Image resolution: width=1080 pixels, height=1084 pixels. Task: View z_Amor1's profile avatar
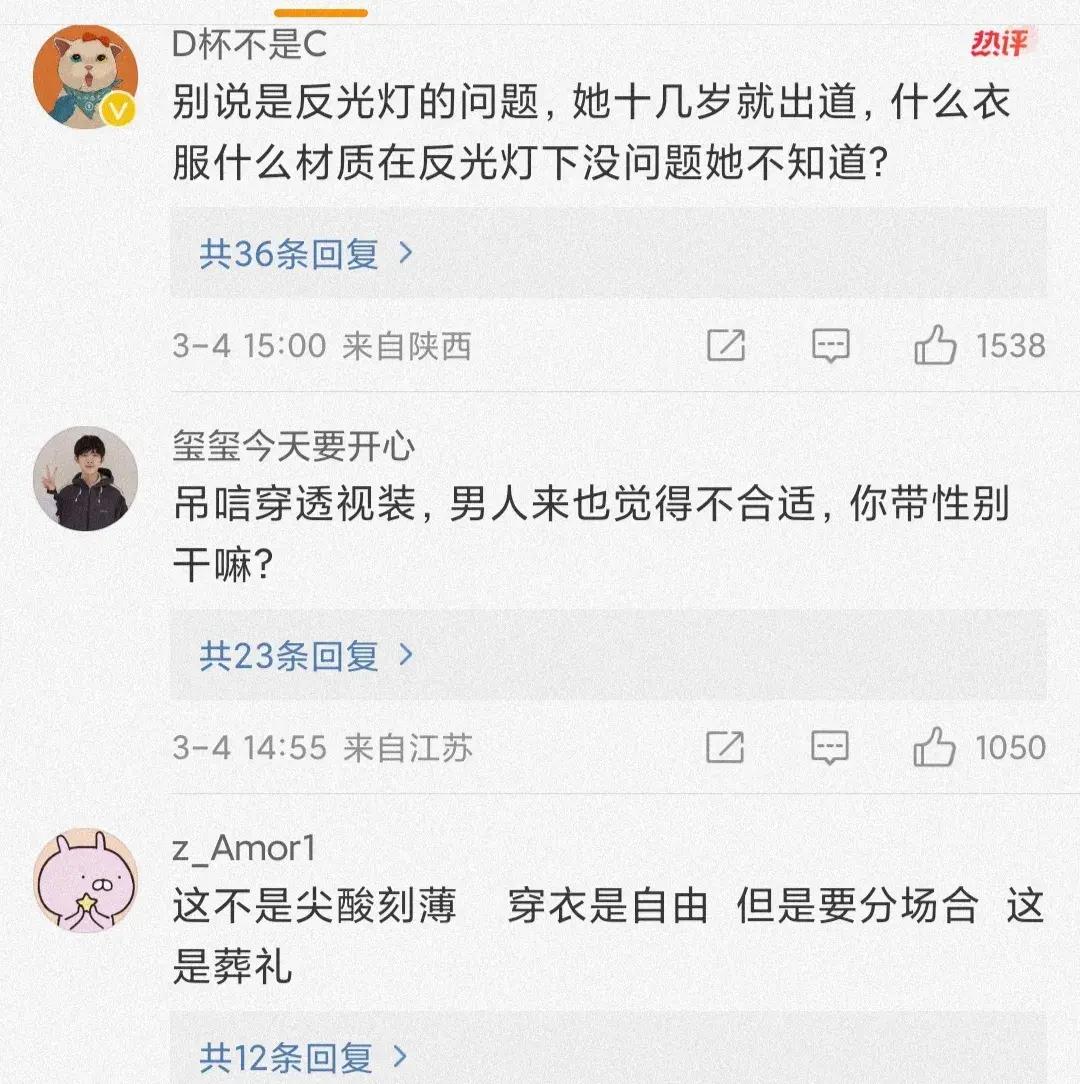pyautogui.click(x=85, y=880)
